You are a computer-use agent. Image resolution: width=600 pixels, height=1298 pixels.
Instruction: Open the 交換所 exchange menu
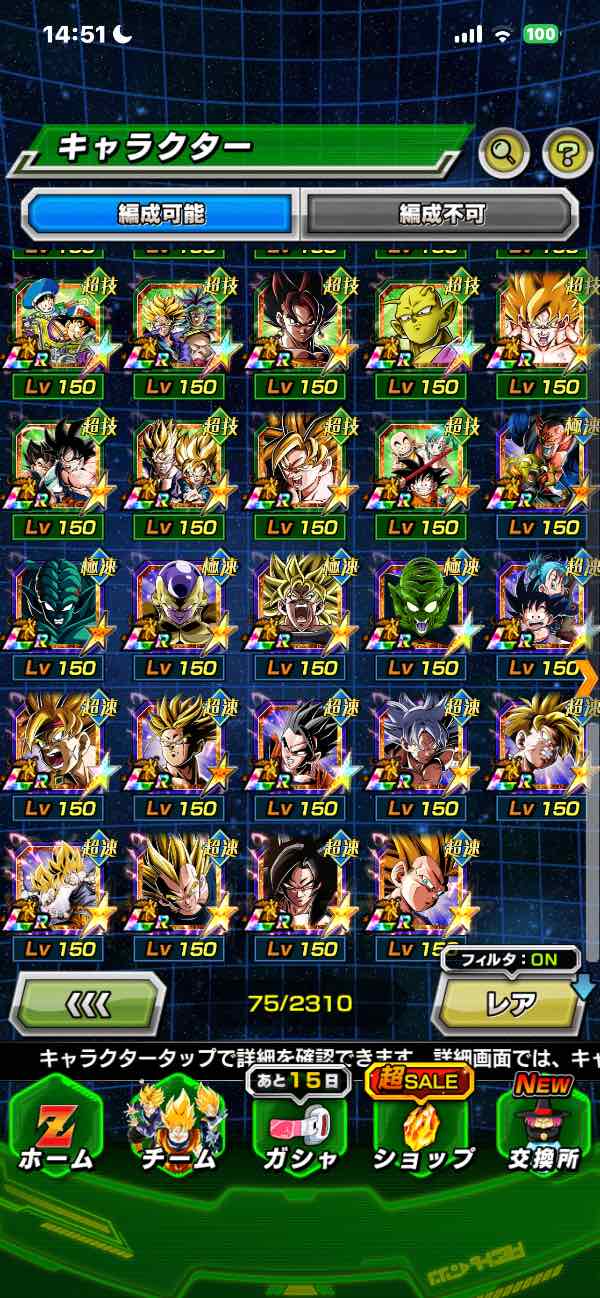click(x=543, y=1125)
